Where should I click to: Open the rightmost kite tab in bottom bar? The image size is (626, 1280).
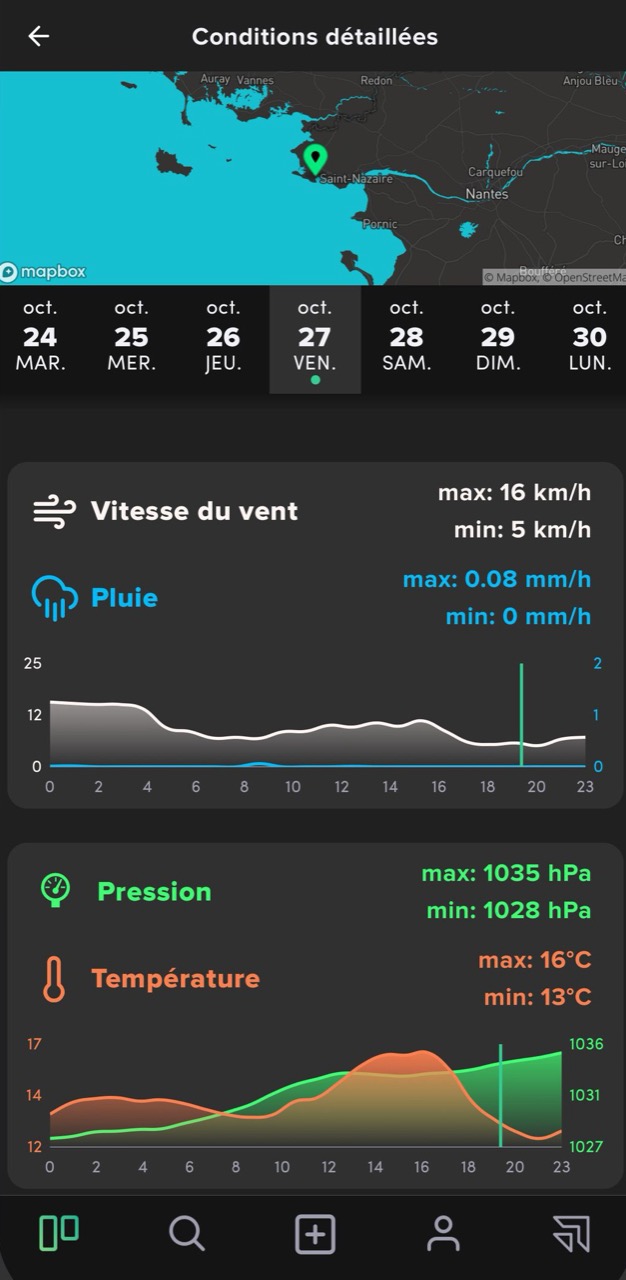click(x=571, y=1234)
